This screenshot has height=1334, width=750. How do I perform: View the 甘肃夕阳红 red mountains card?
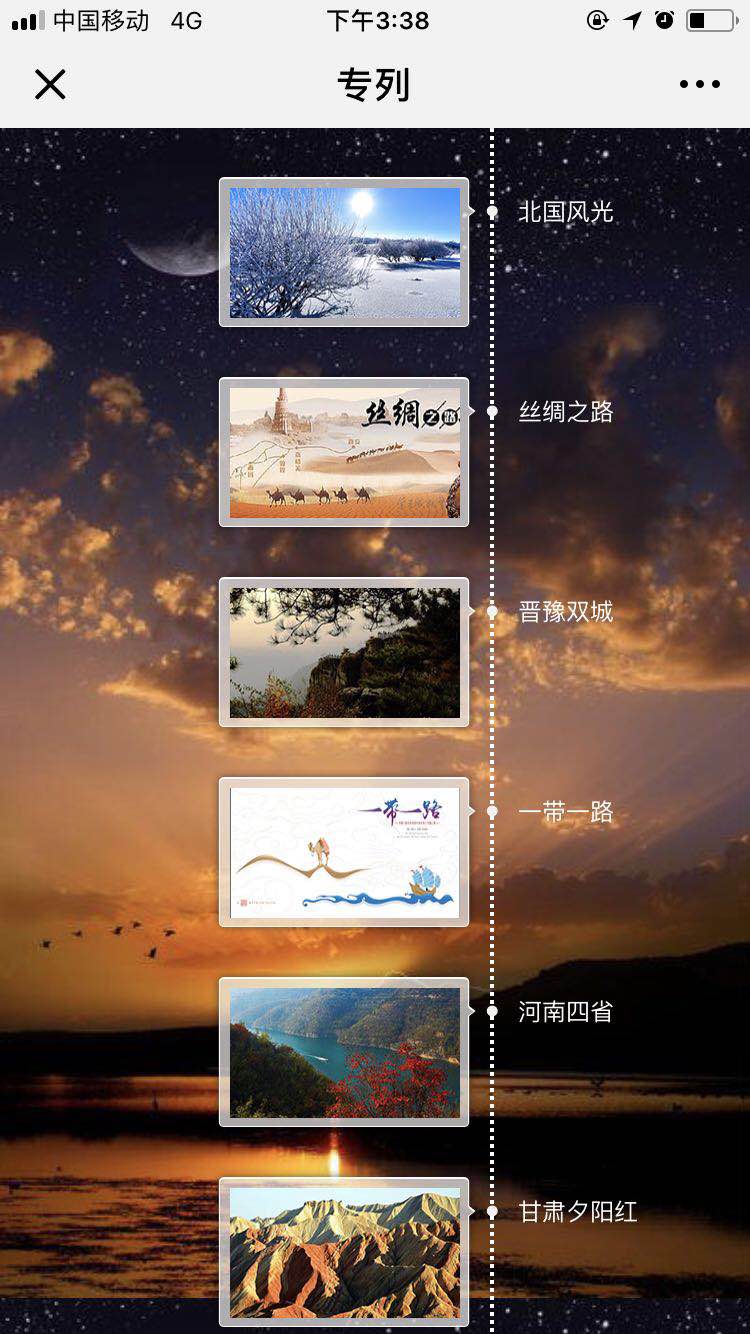point(344,1252)
